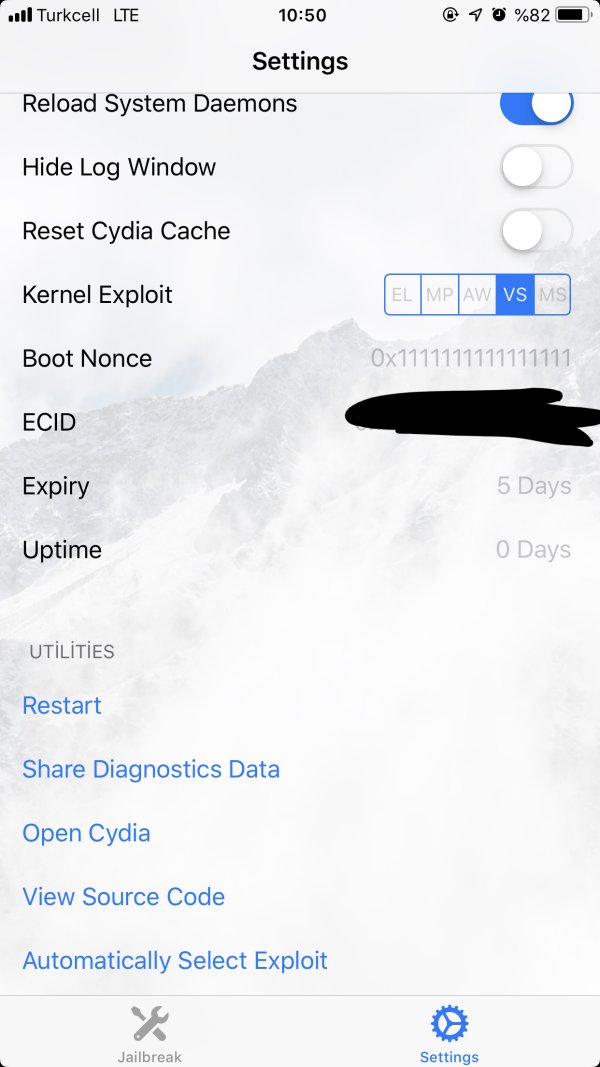
Task: Open Share Diagnostics Data
Action: pos(151,769)
